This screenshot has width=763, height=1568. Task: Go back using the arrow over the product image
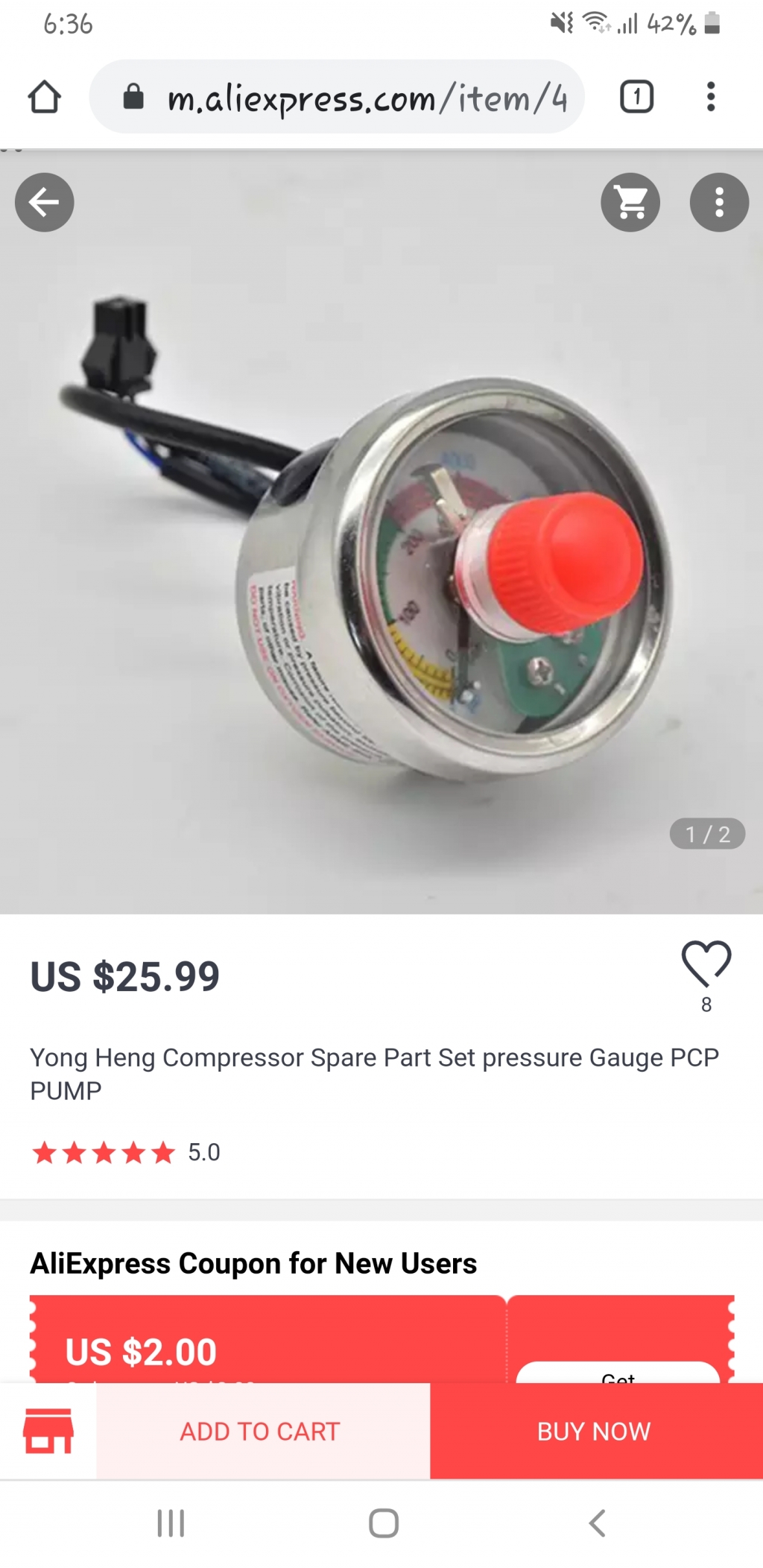(x=44, y=202)
